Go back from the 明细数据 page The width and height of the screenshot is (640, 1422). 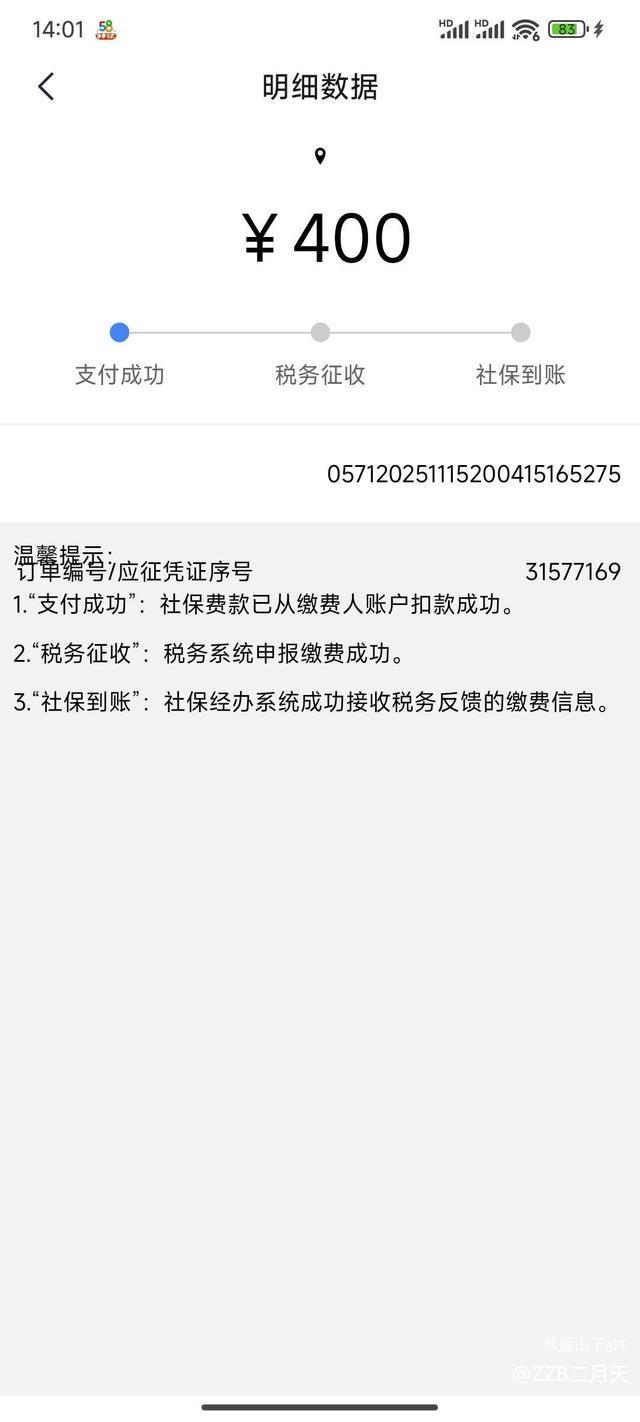pos(46,87)
